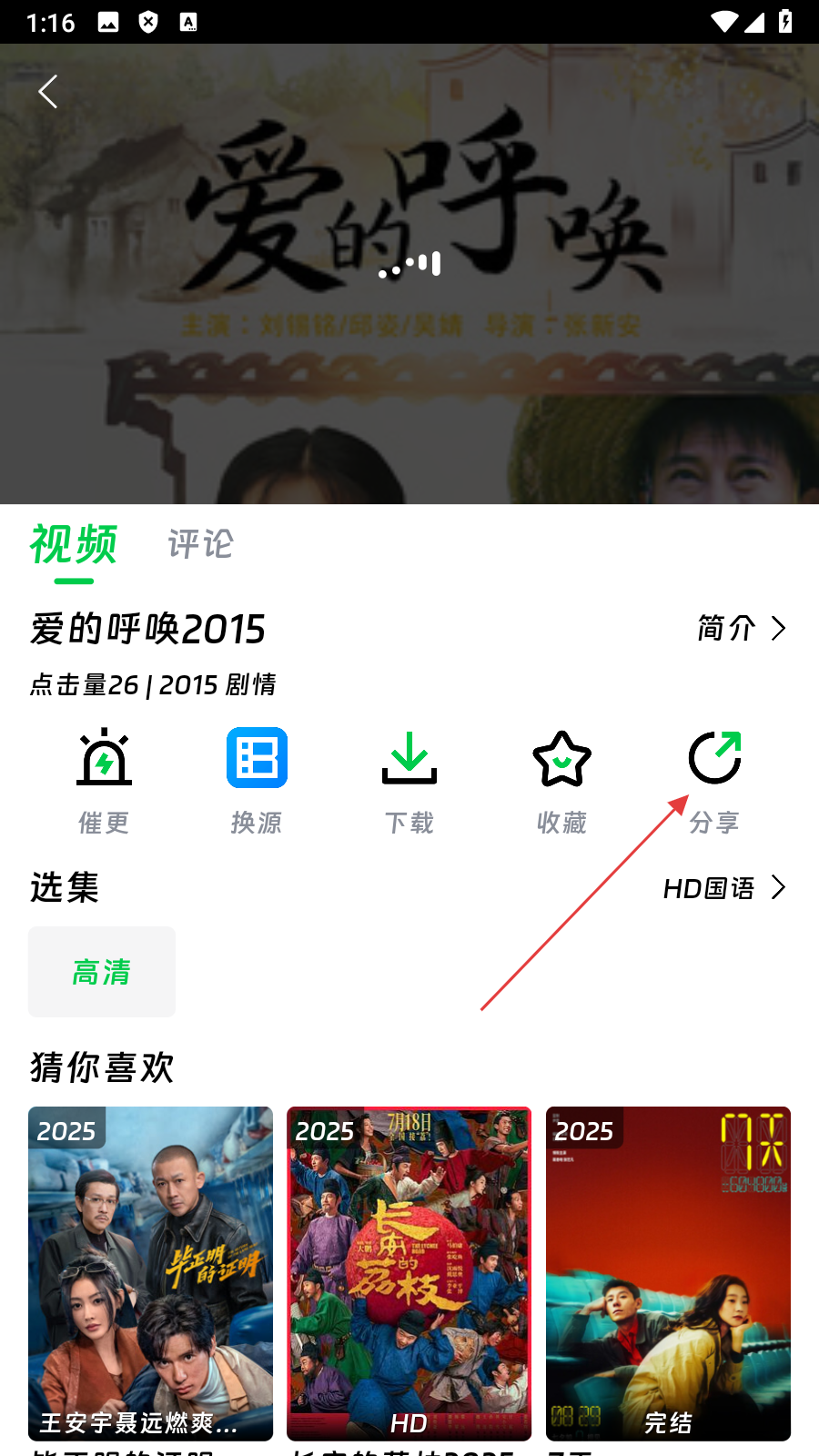Open the HD国语 source list

pyautogui.click(x=723, y=887)
